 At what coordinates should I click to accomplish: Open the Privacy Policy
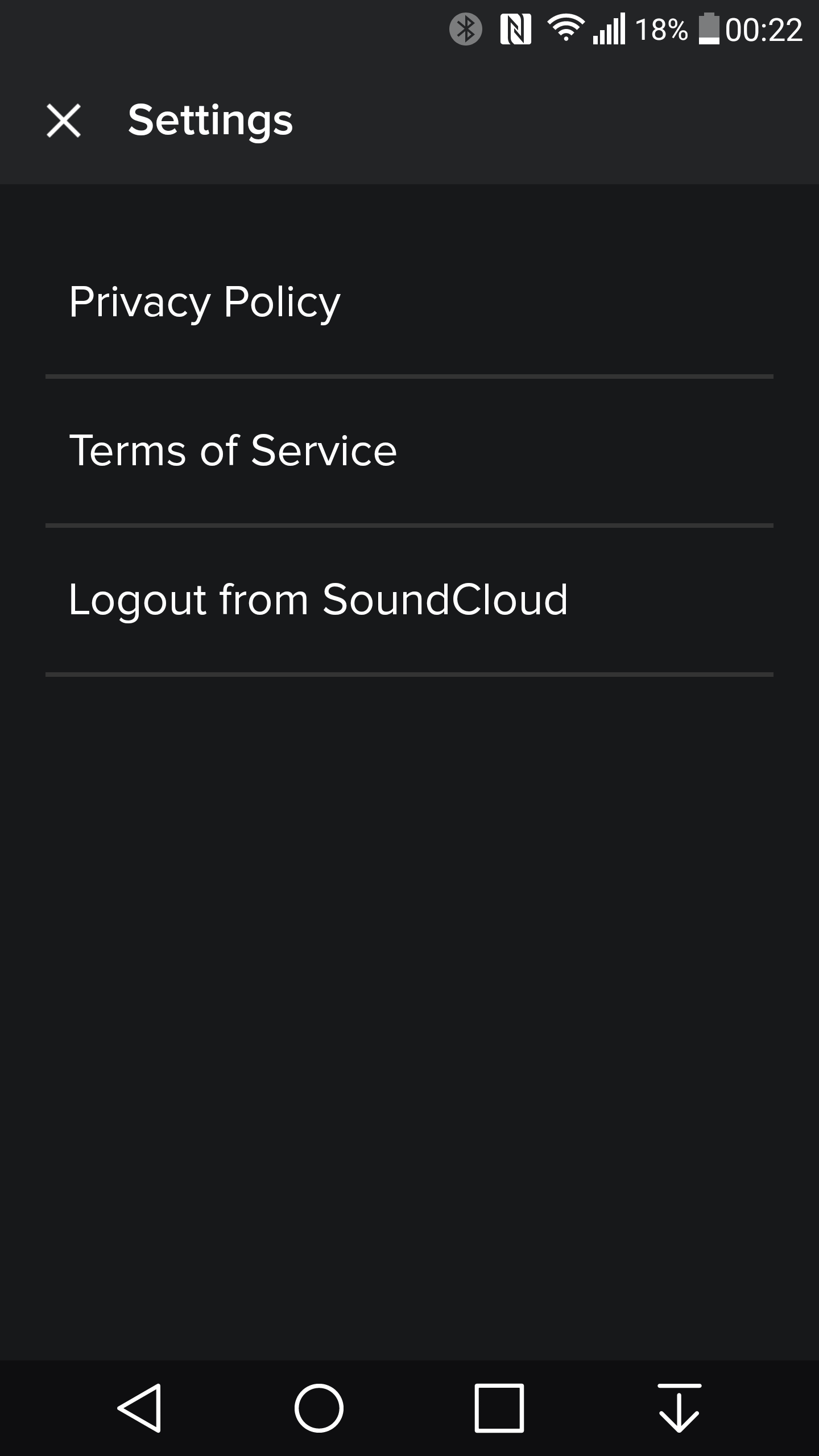click(205, 301)
